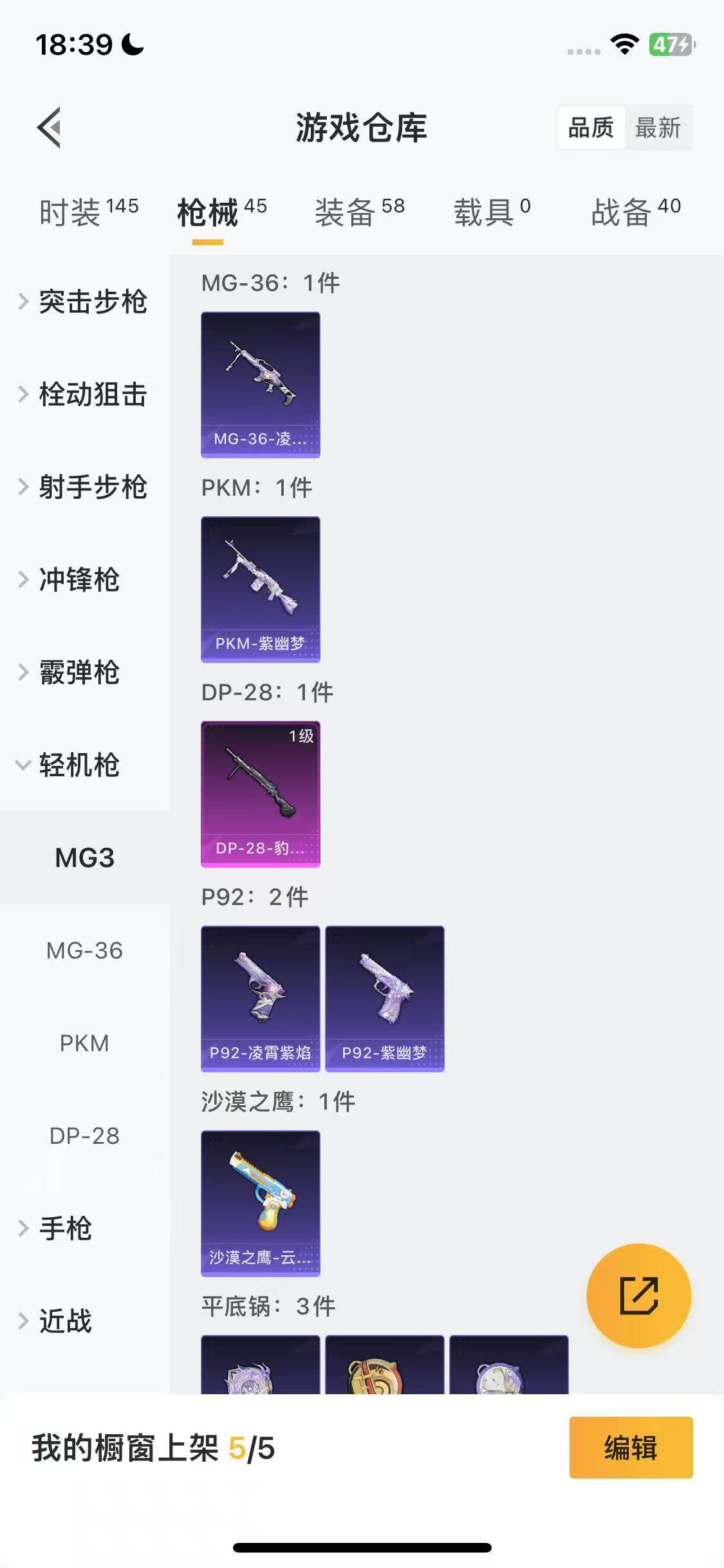Collapse the 轻机枪 category

[x=71, y=765]
